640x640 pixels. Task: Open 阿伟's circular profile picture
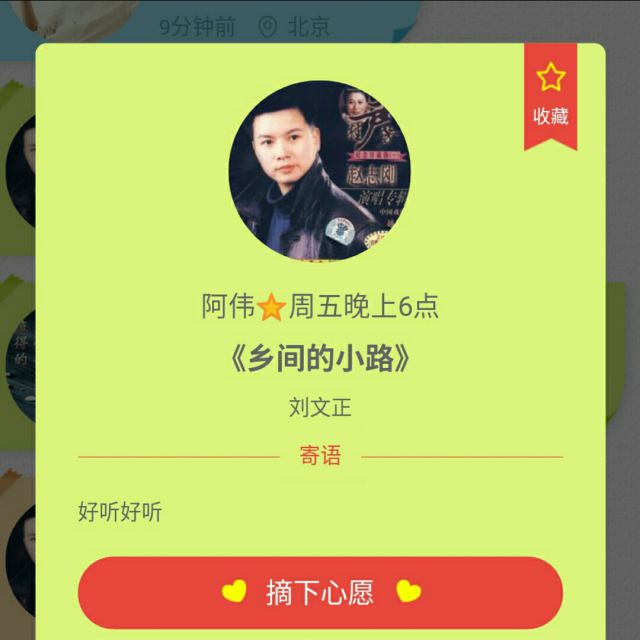pos(320,171)
